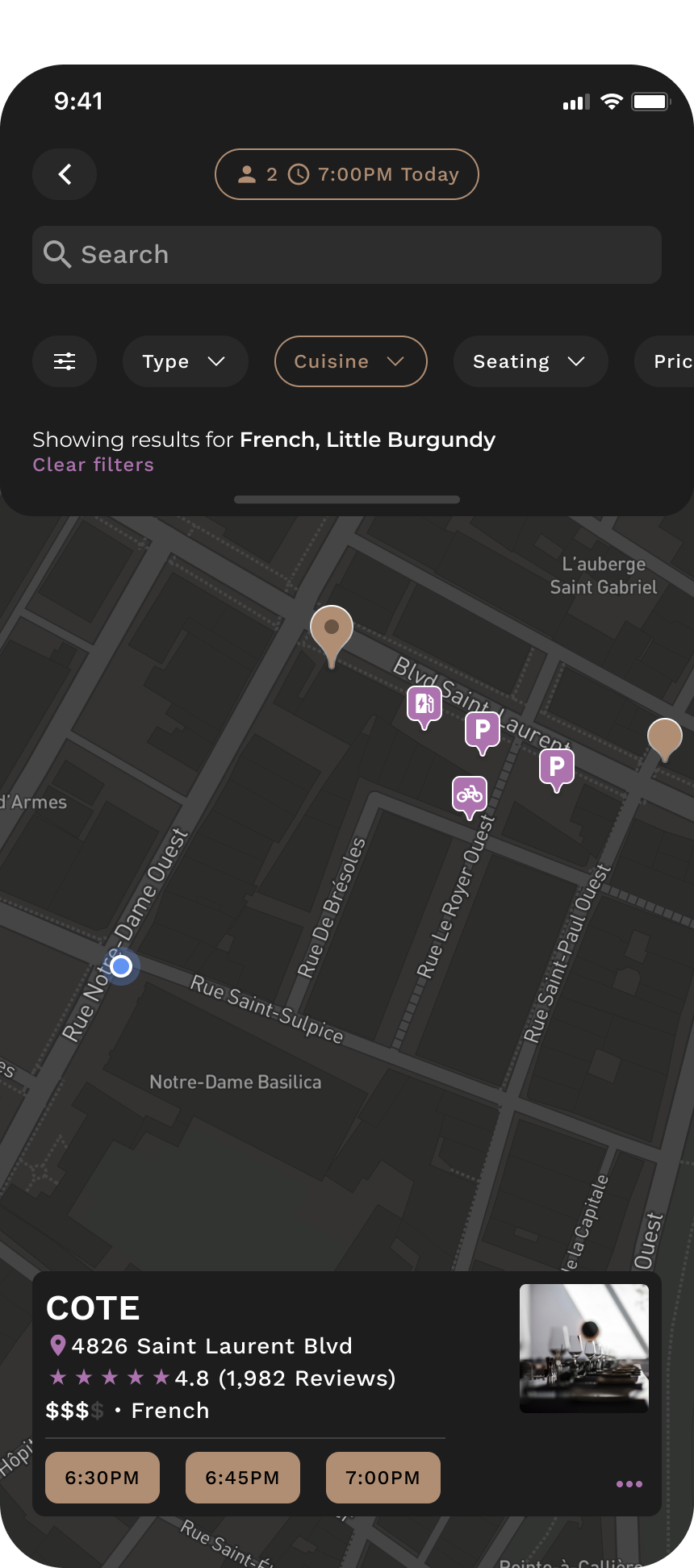This screenshot has width=694, height=1568.
Task: Book the 6:30PM time slot
Action: click(x=102, y=1478)
